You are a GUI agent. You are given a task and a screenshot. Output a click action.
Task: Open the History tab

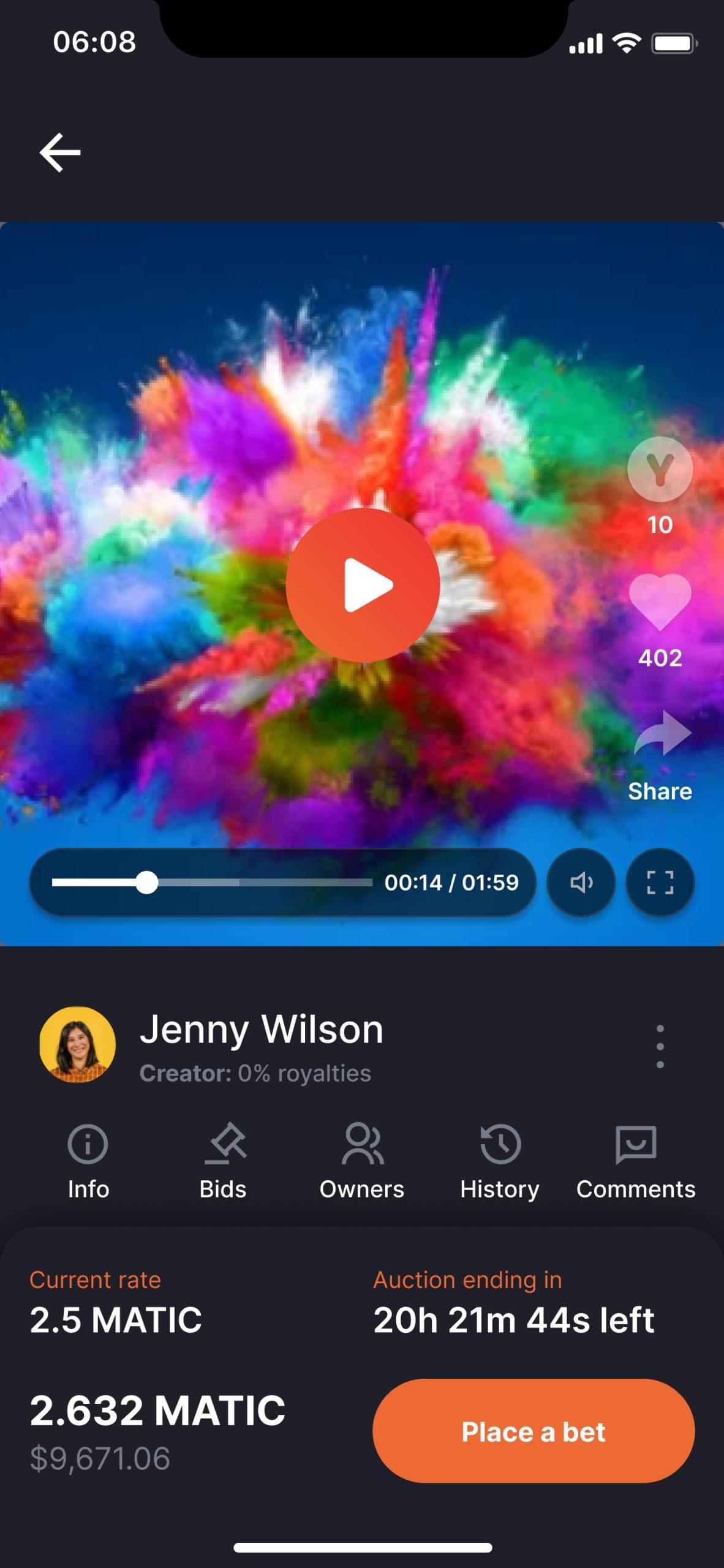point(500,1161)
